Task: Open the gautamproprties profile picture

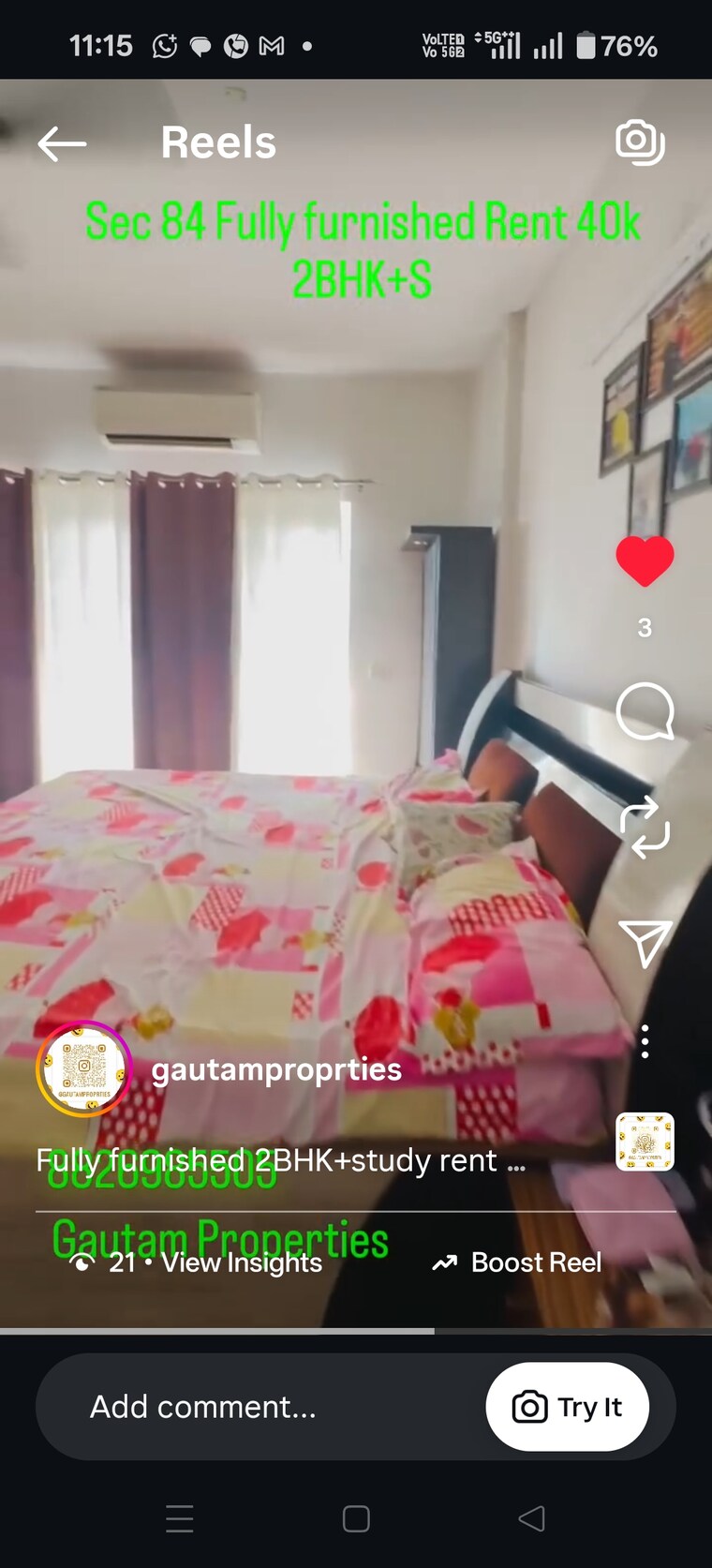Action: point(83,1068)
